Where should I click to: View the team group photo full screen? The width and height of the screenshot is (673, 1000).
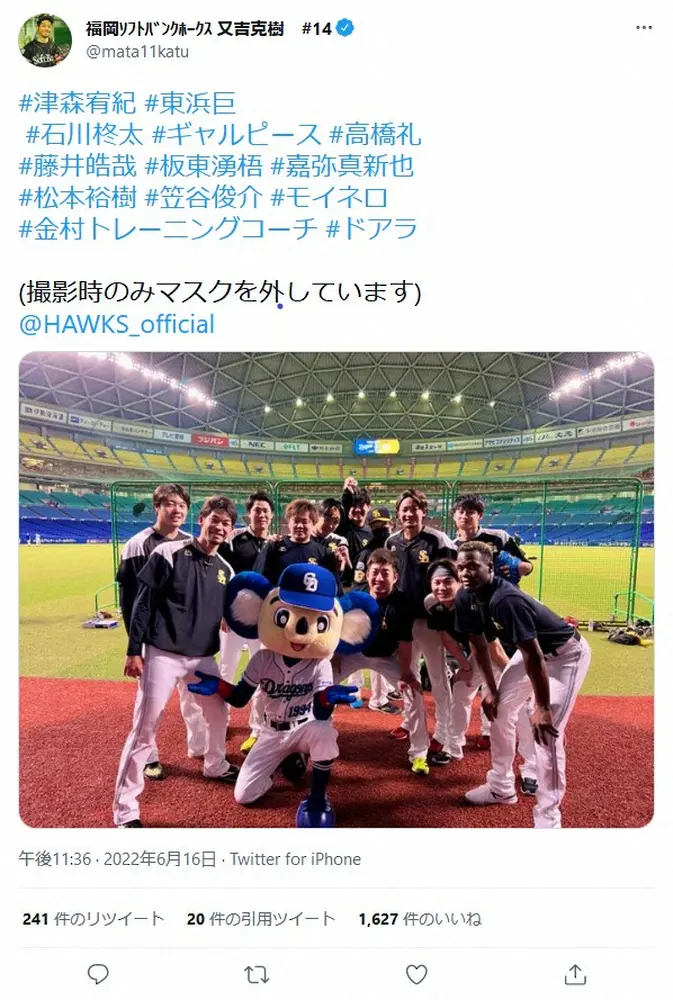336,590
